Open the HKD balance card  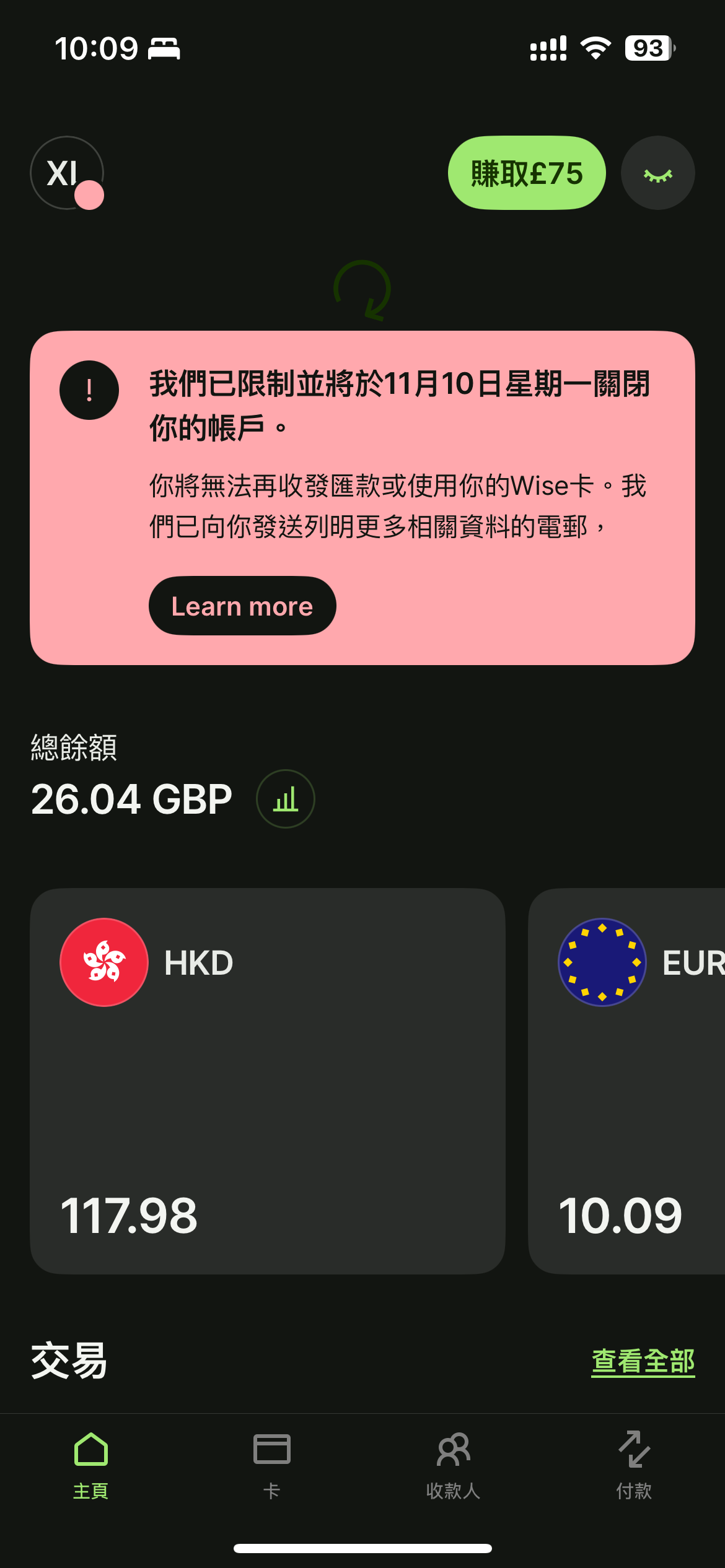[267, 1081]
